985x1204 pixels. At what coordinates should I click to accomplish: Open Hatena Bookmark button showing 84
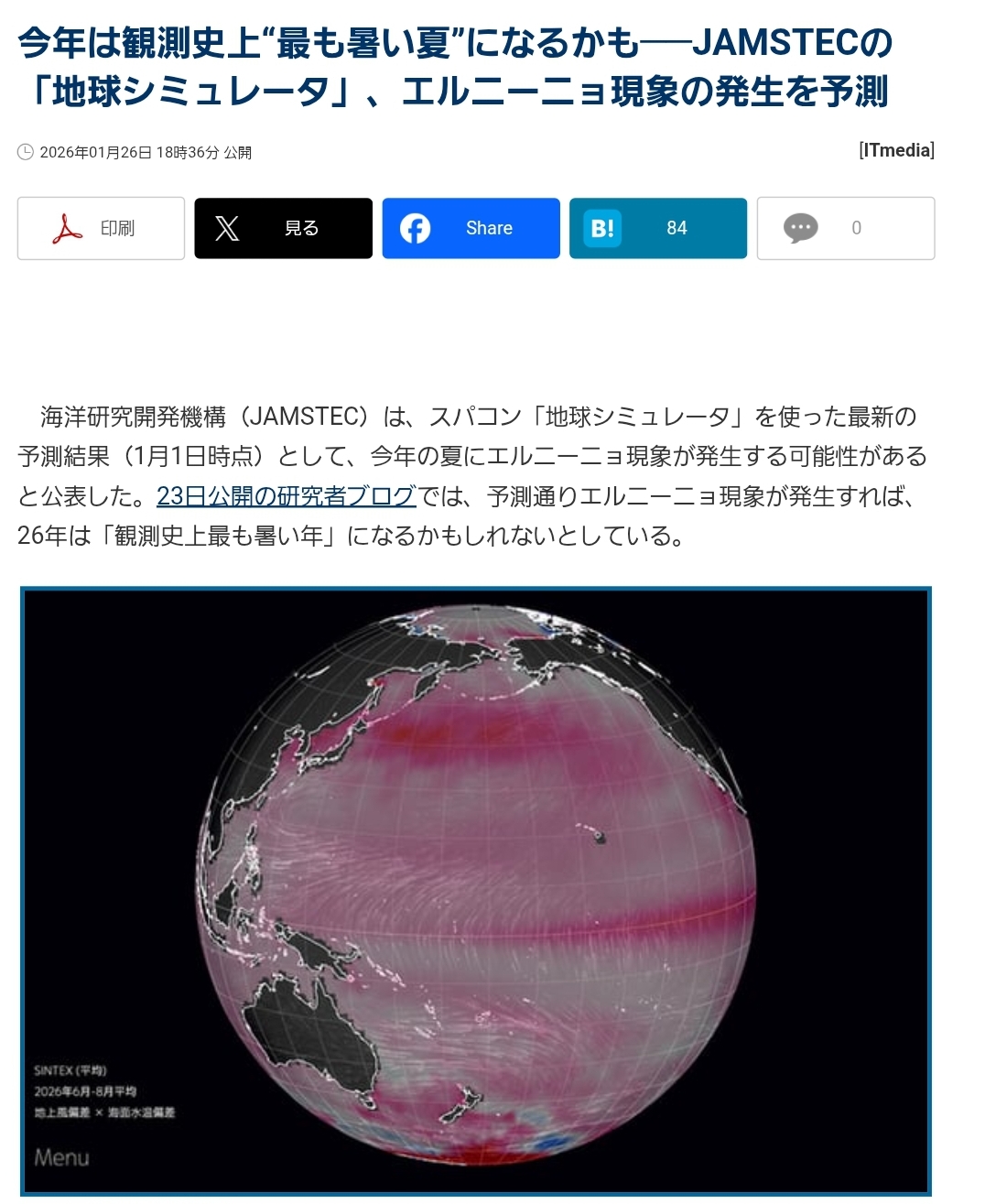657,228
